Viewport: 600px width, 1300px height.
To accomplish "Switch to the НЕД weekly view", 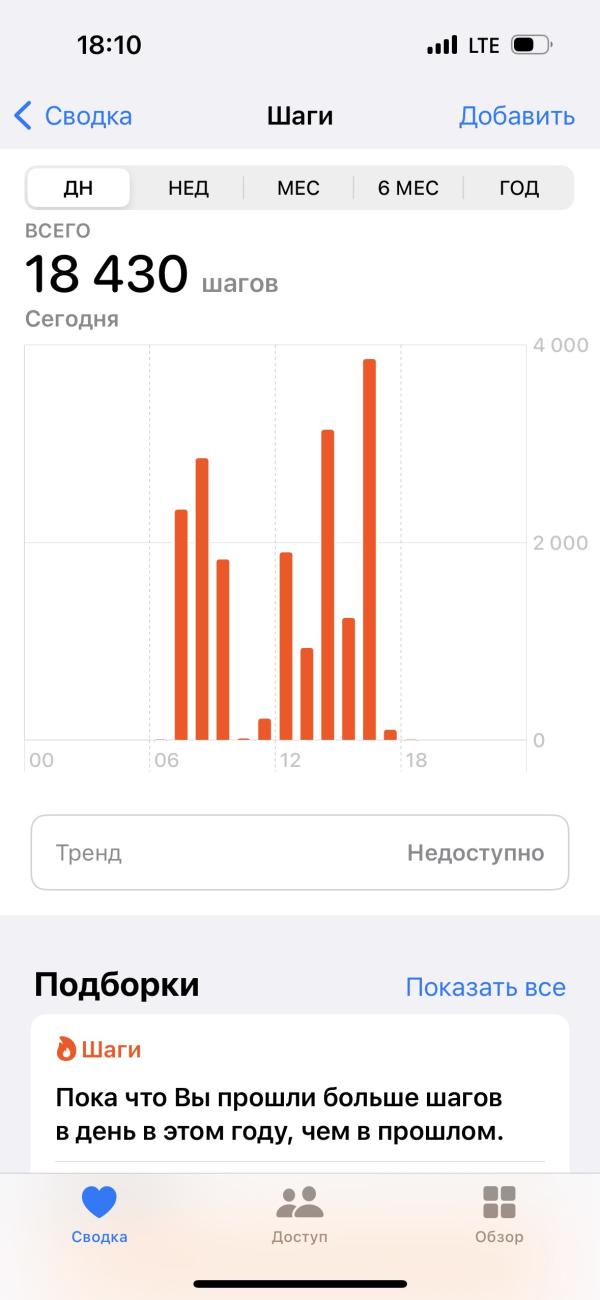I will [x=188, y=188].
